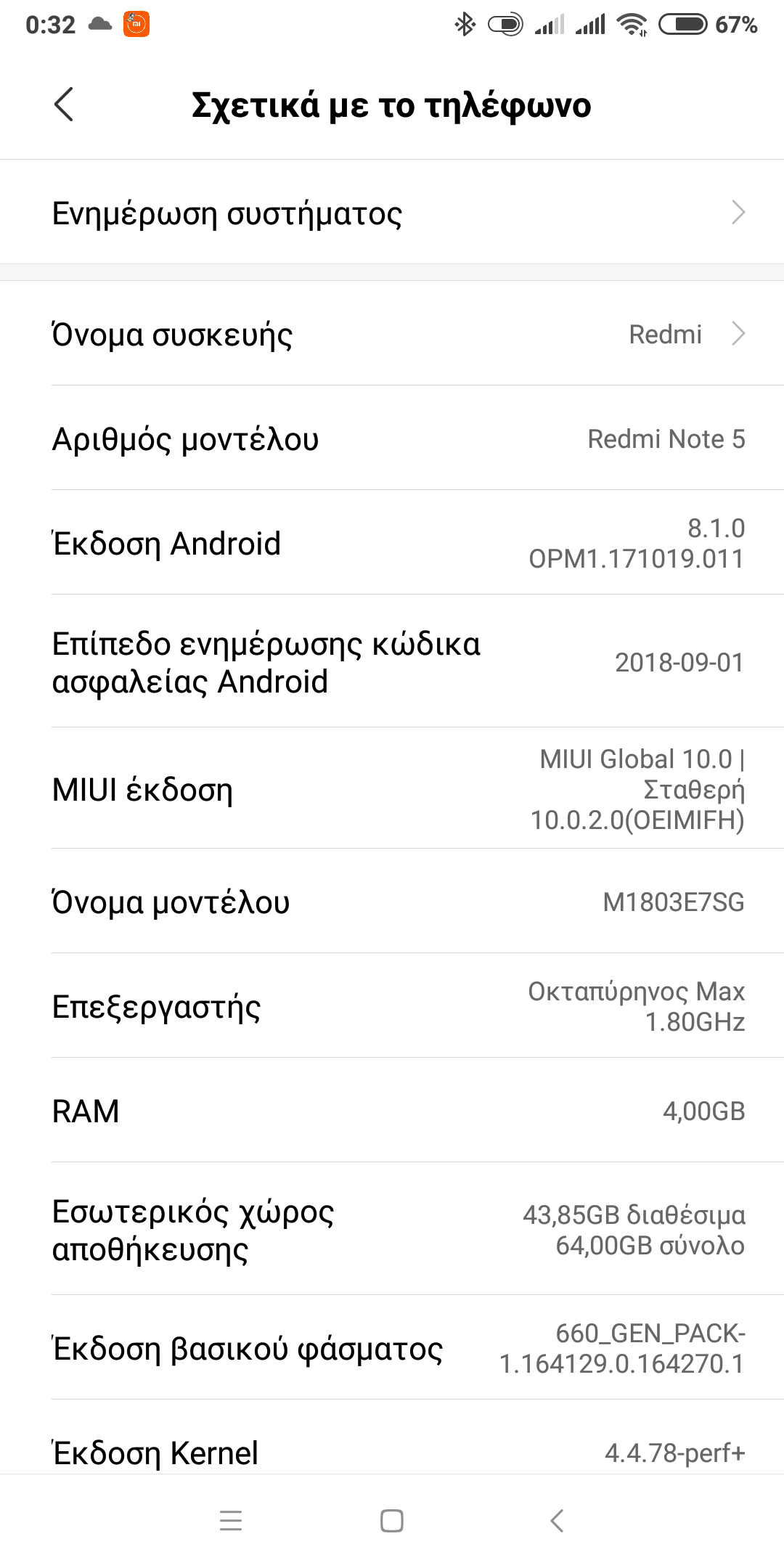Open Εσωτερικός χώρος αποθήκευσης
The height and width of the screenshot is (1568, 784).
point(392,1230)
